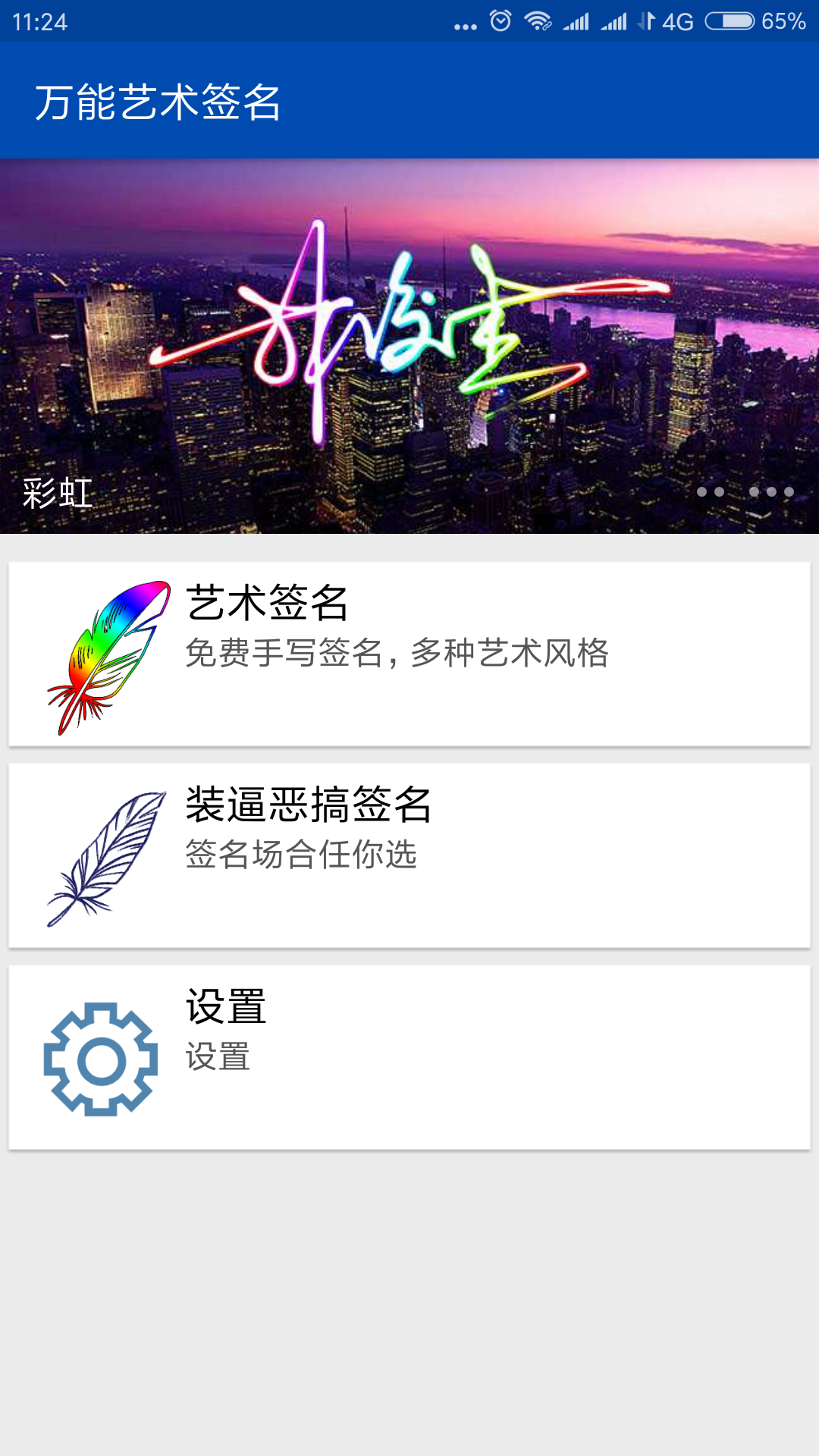Tap the alarm clock status bar icon

[x=499, y=20]
